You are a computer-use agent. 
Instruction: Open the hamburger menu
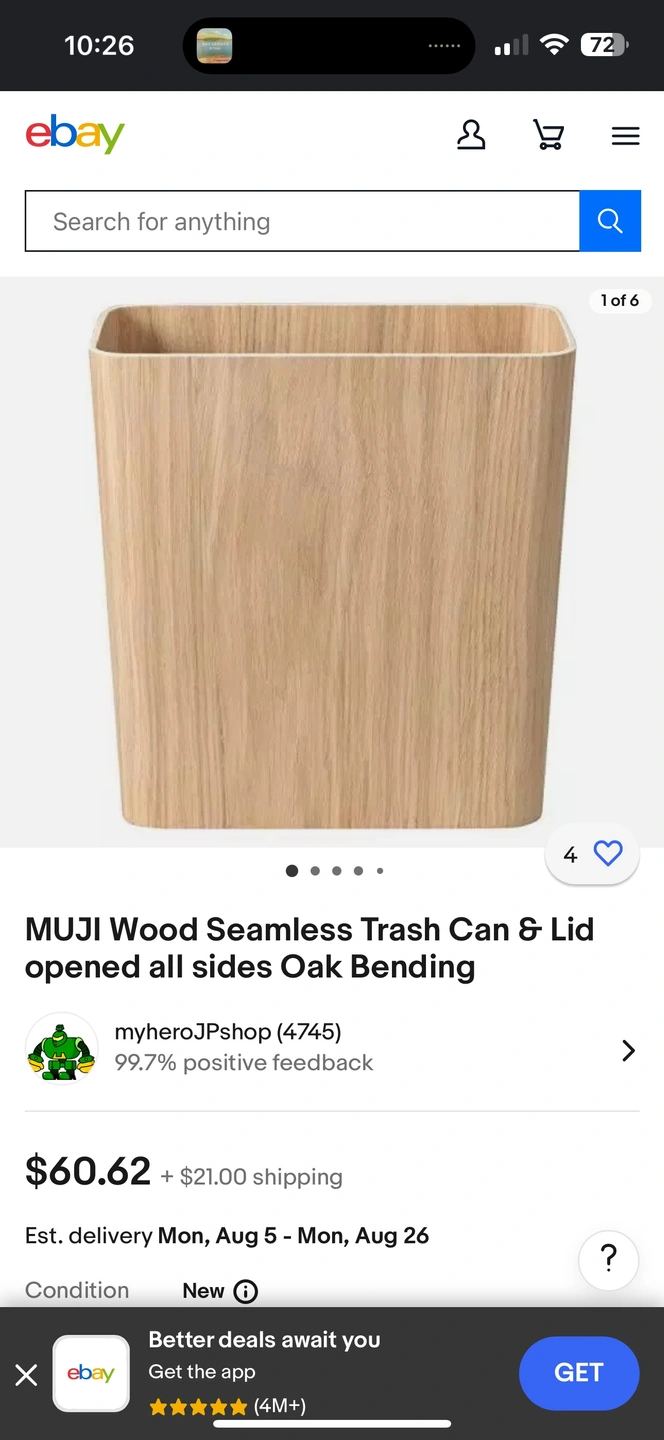[x=625, y=136]
